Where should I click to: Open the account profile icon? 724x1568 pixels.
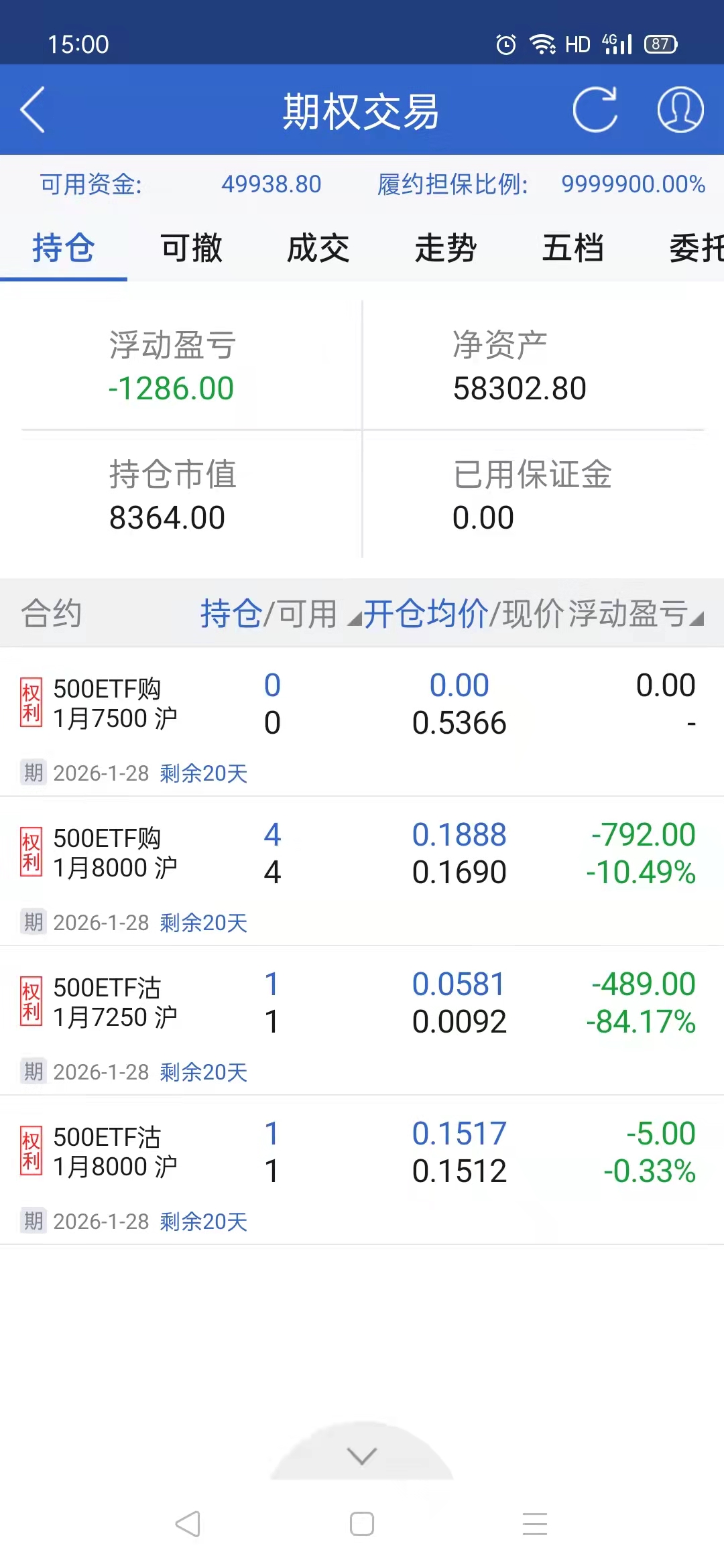(680, 110)
